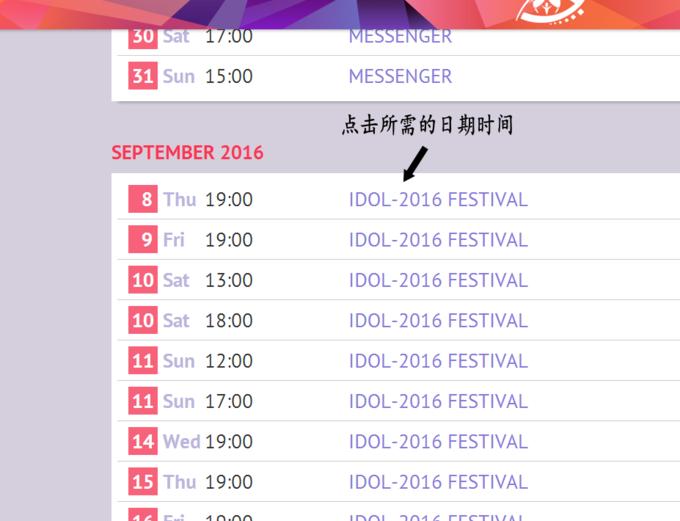Open IDOL-2016 FESTIVAL on Sun 11 at 17:00
The image size is (680, 521).
437,402
